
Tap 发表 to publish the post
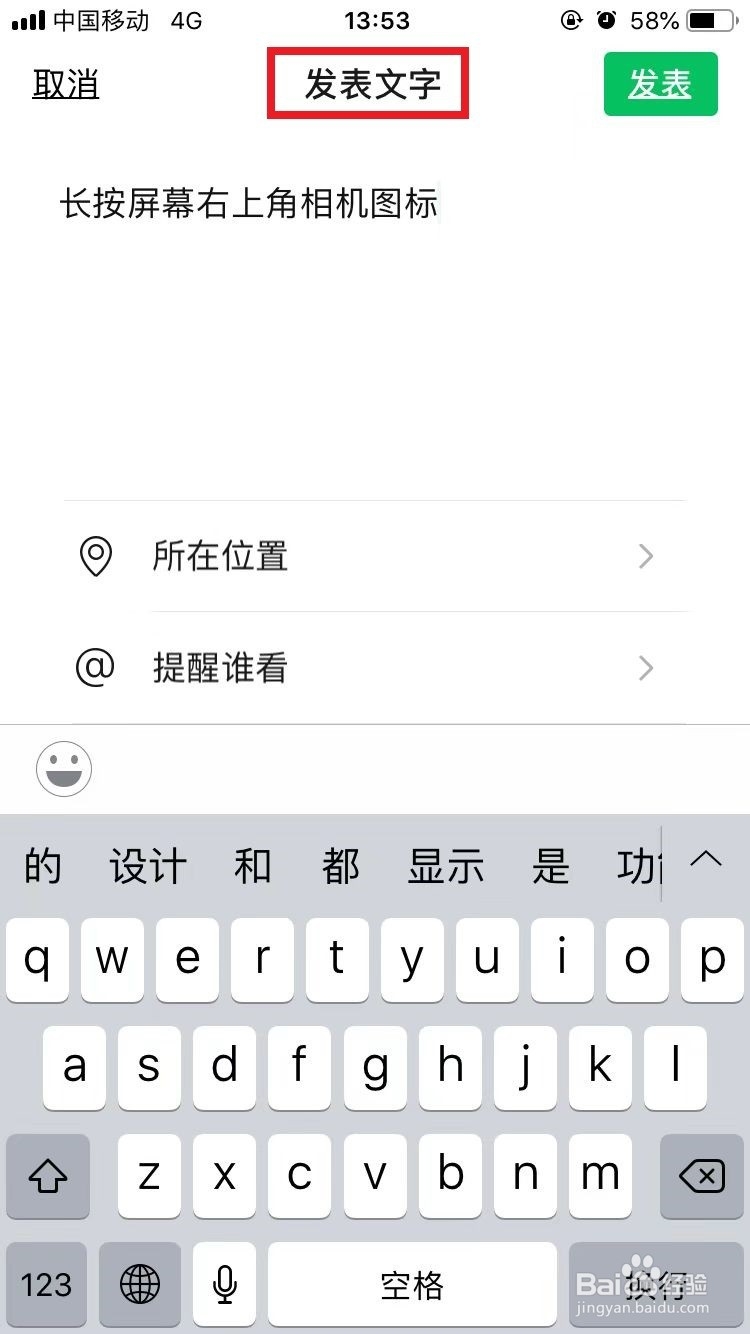pyautogui.click(x=660, y=85)
